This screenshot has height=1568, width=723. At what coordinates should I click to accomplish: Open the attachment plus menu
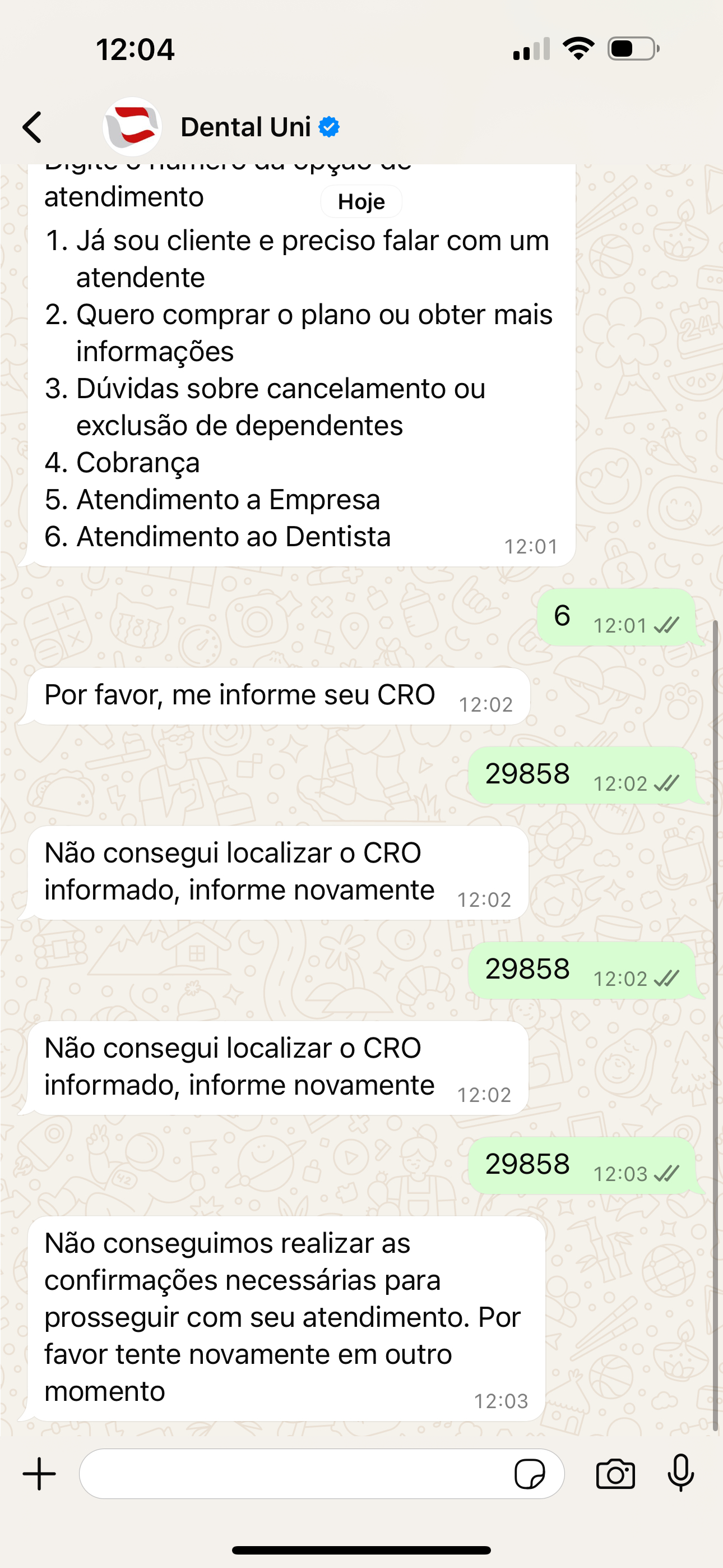click(40, 1474)
